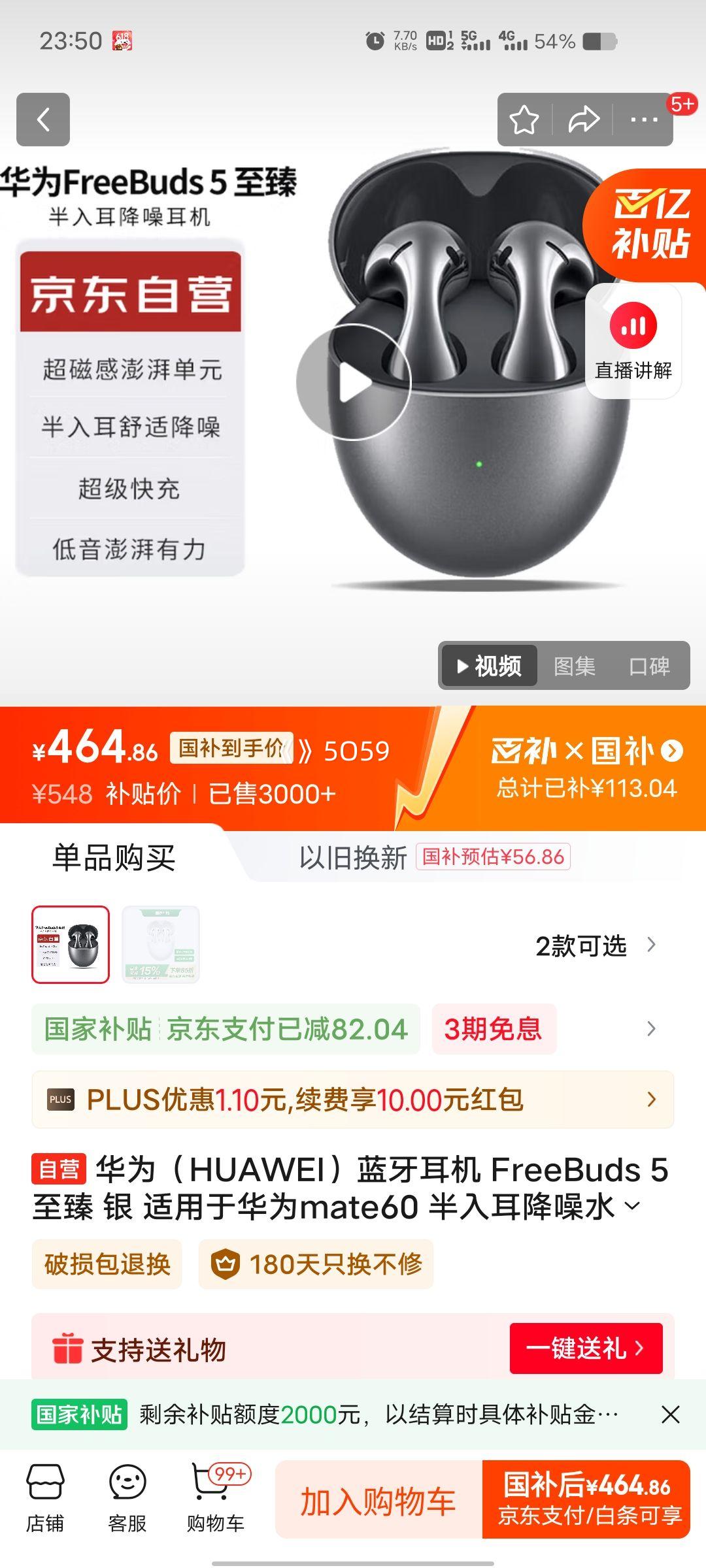Expand the full product title

click(632, 1205)
